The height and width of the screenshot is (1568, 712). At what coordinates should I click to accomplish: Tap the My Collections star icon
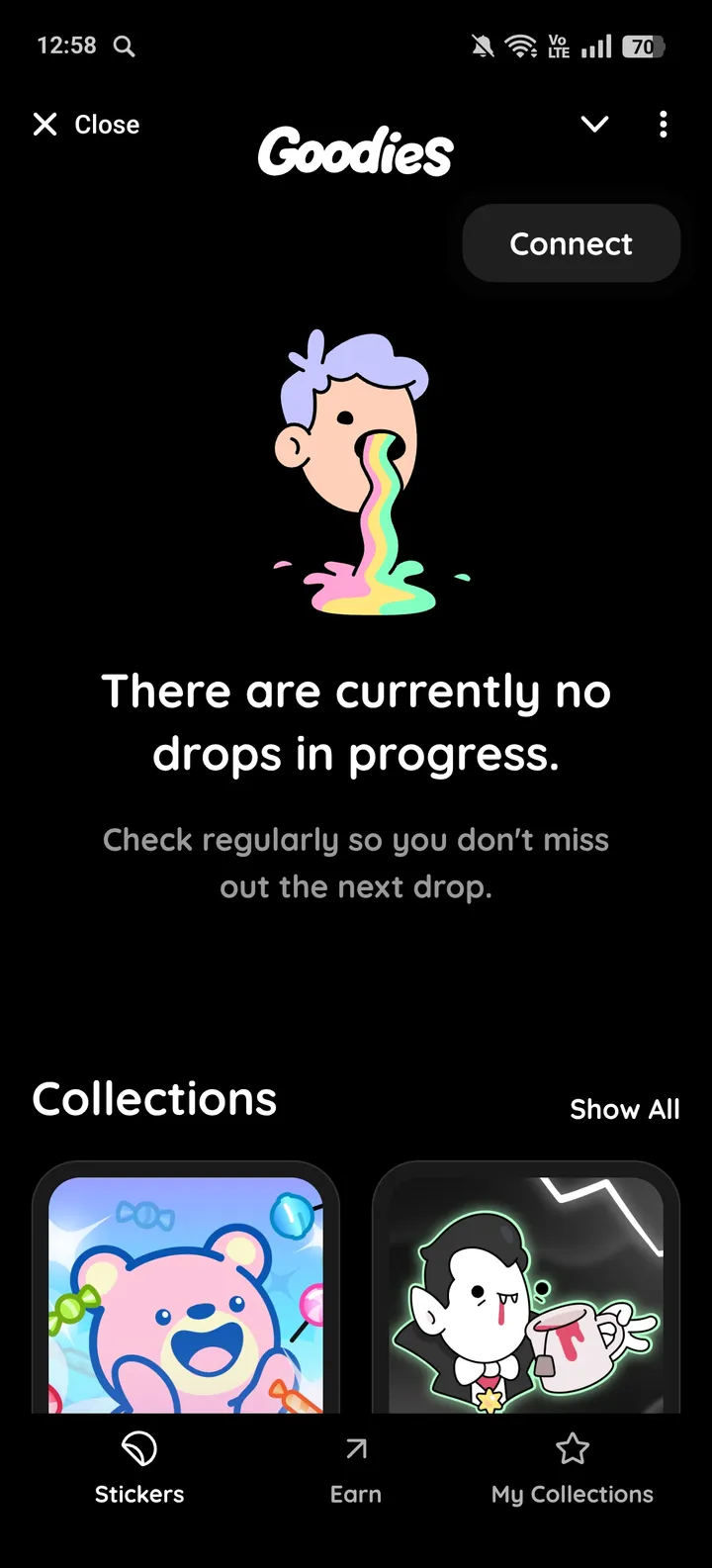[x=572, y=1447]
